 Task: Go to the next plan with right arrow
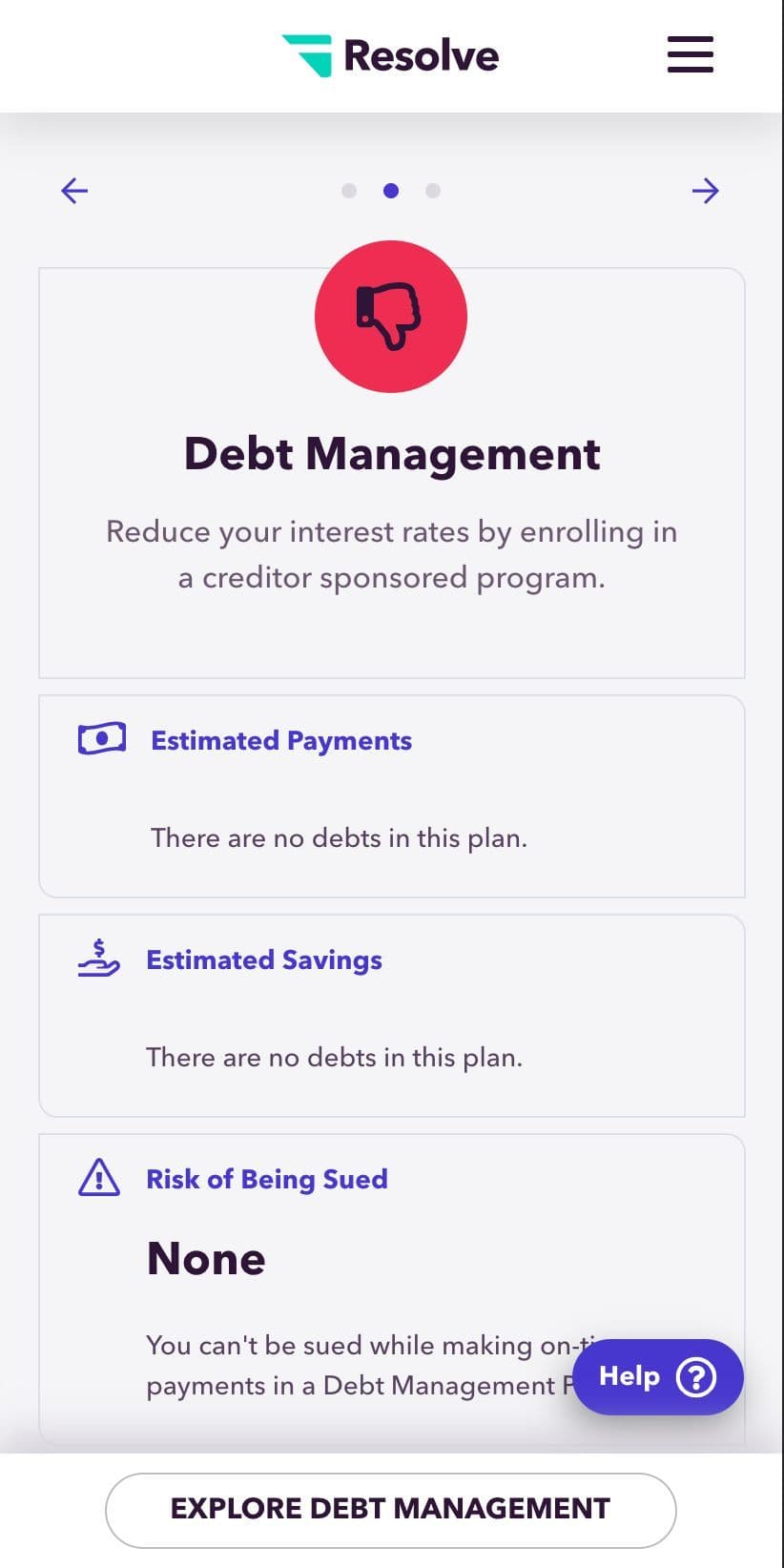pos(705,191)
